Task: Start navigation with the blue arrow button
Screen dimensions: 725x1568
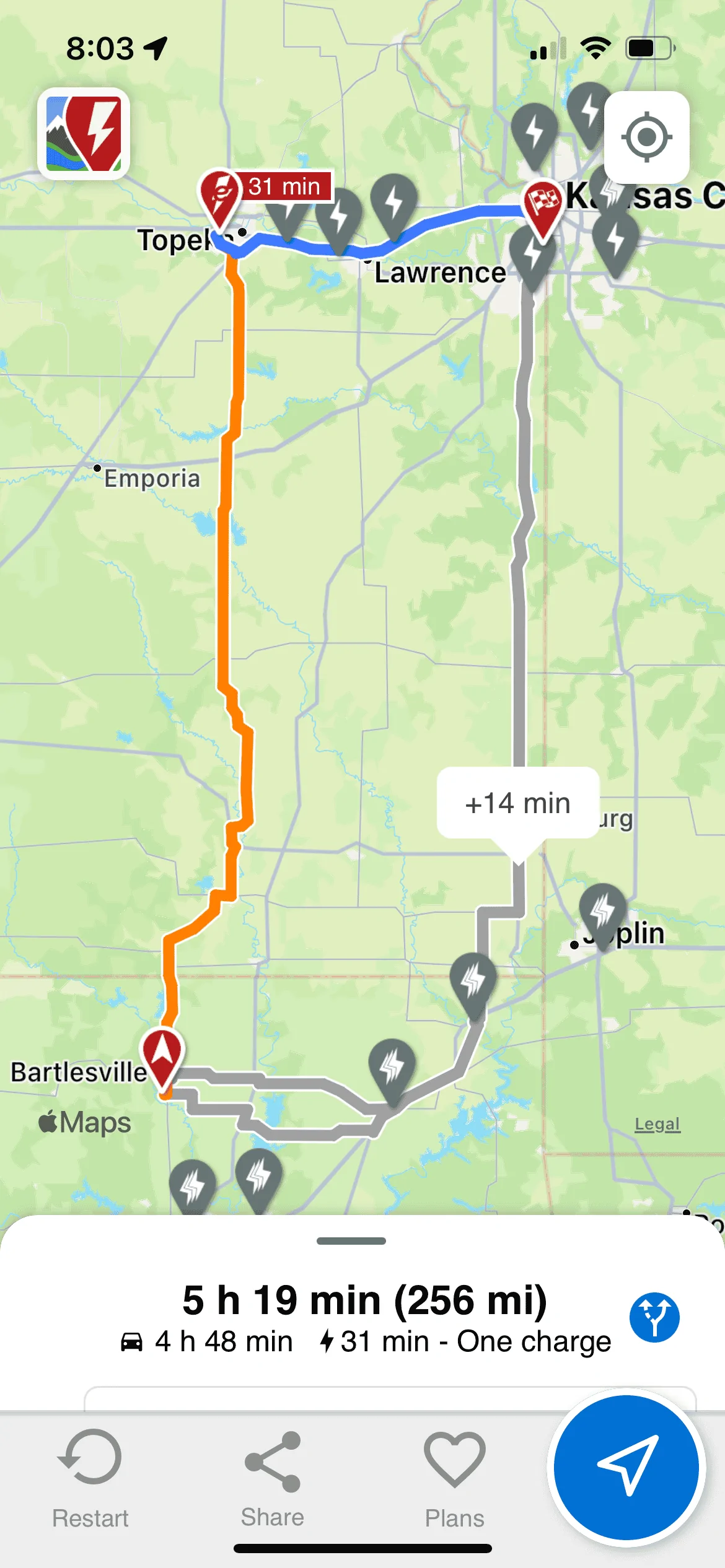Action: click(x=626, y=1467)
